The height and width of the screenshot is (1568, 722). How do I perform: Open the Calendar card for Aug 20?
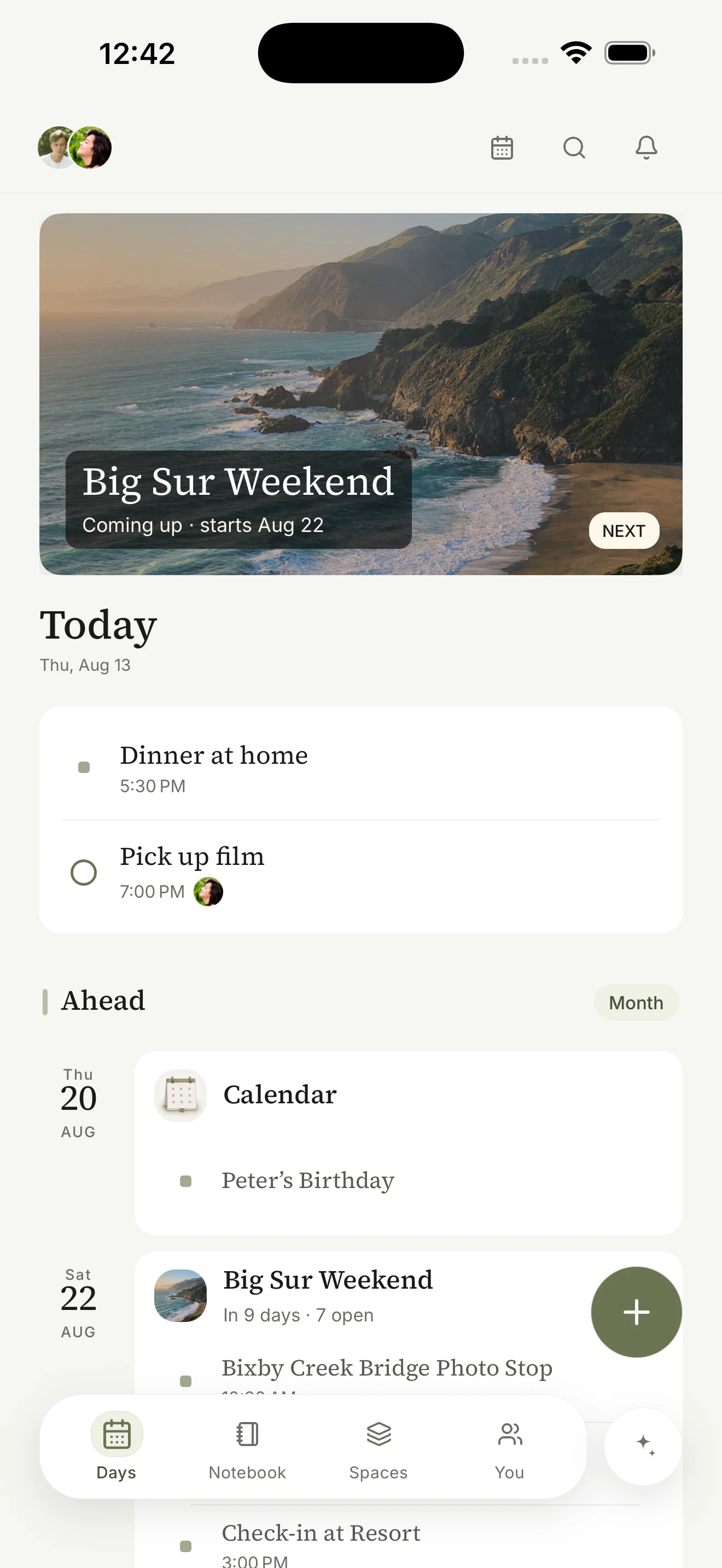pyautogui.click(x=408, y=1095)
